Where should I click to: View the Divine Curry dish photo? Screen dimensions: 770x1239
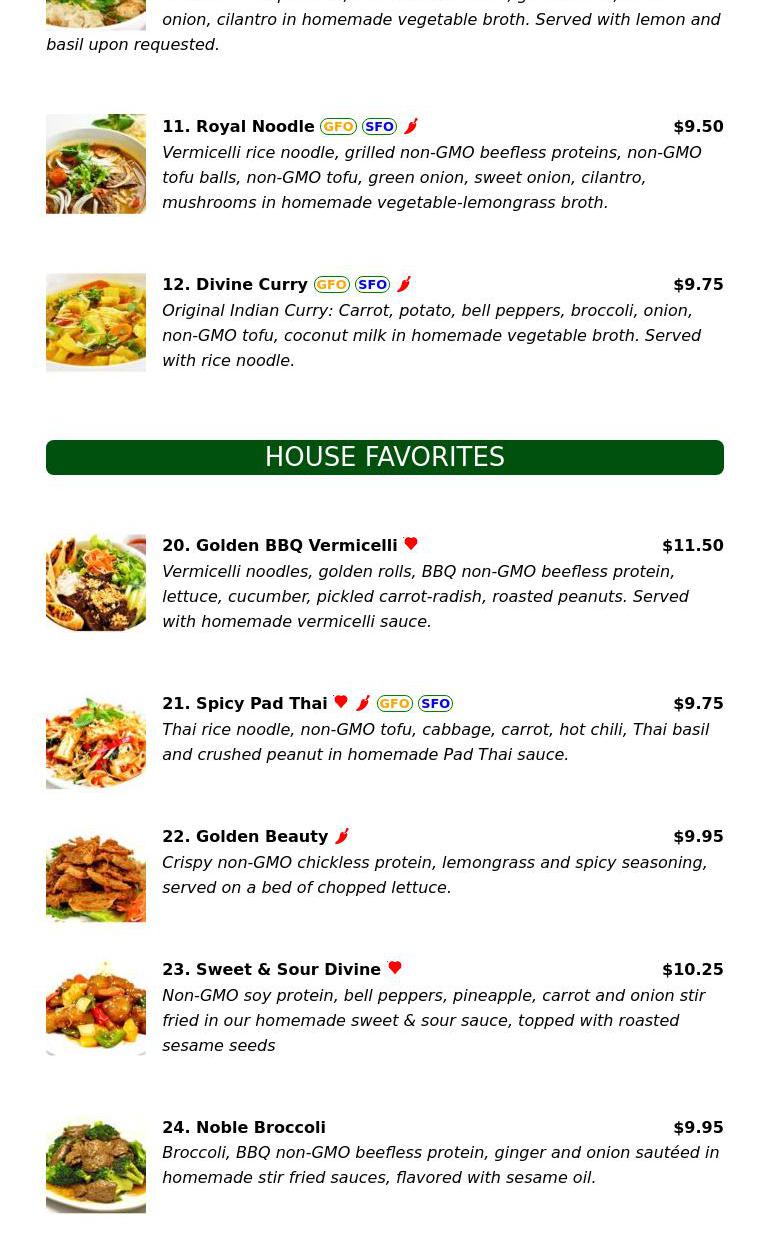(x=96, y=322)
